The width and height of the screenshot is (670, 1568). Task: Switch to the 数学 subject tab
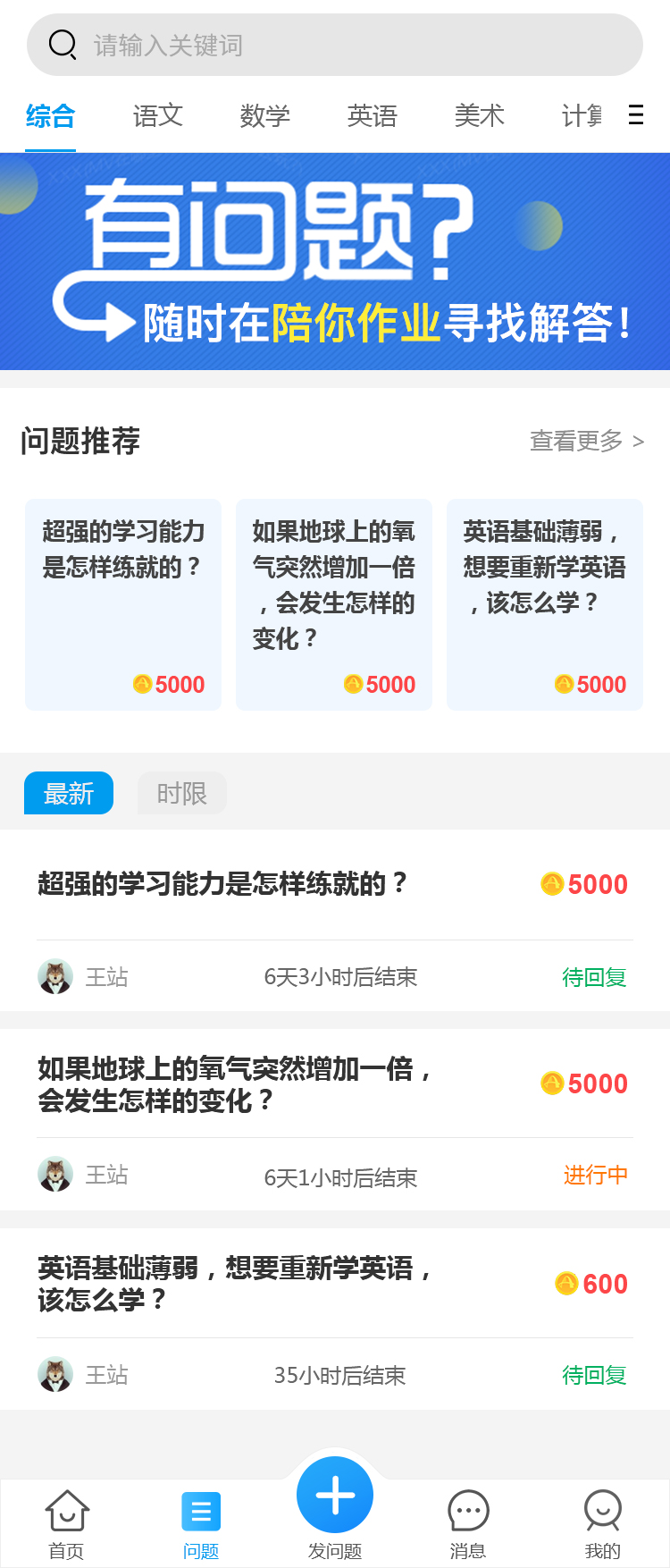tap(265, 116)
